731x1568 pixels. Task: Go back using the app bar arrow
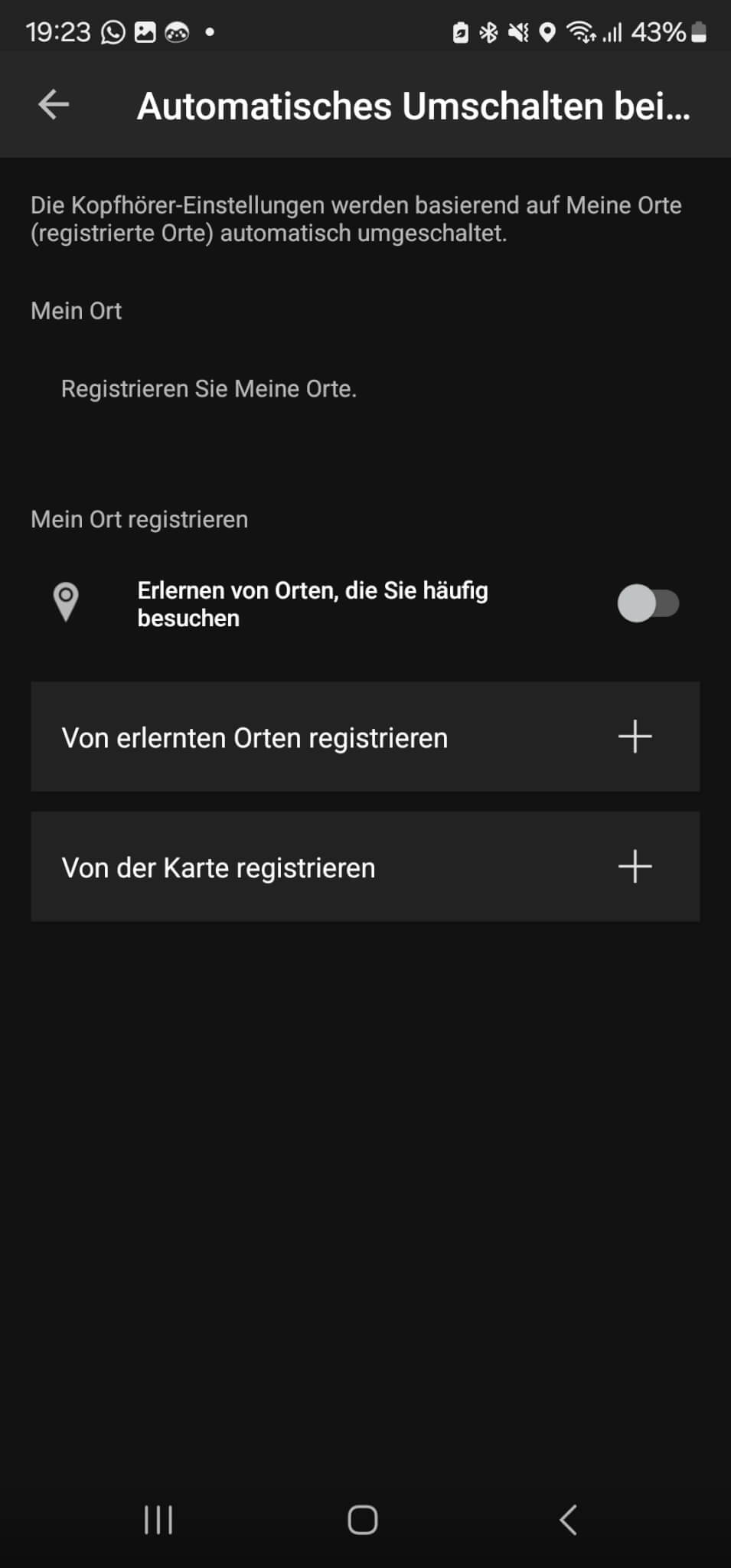54,105
